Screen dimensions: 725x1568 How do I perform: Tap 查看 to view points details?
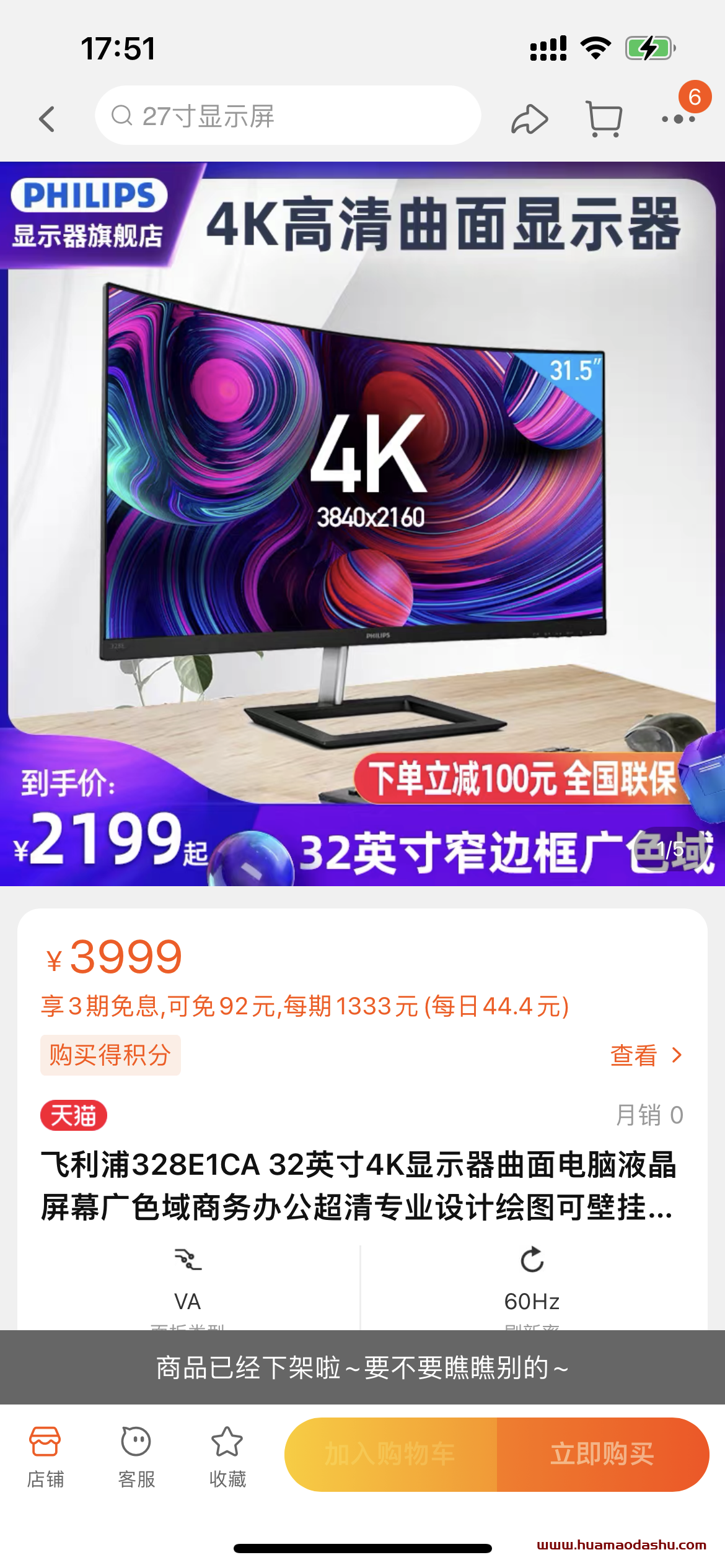pos(646,1055)
